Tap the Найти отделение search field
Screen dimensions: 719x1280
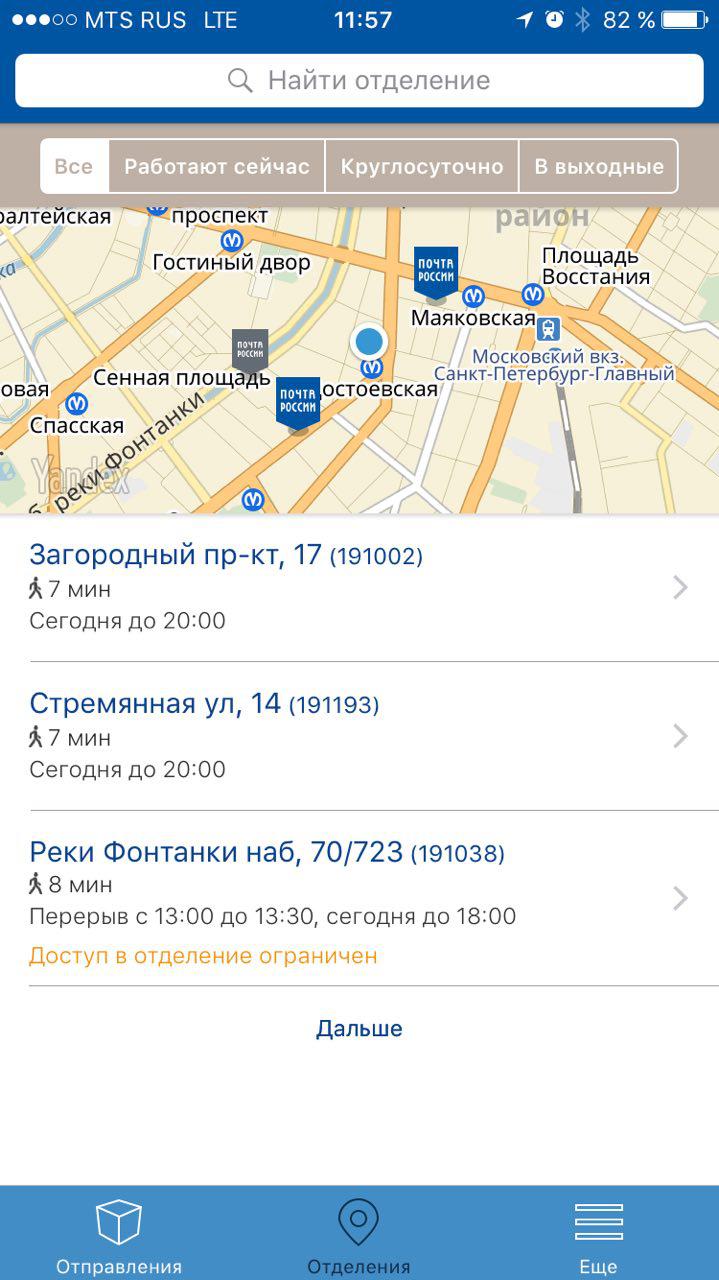[x=359, y=81]
